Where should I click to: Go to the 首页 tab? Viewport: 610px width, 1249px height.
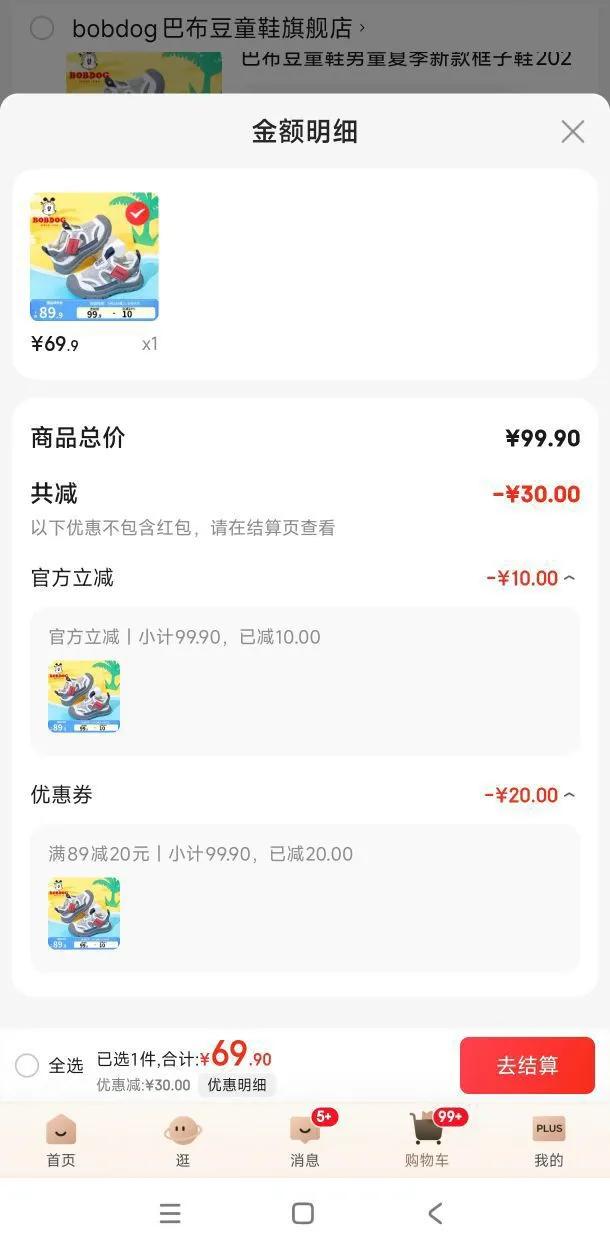click(x=61, y=1141)
